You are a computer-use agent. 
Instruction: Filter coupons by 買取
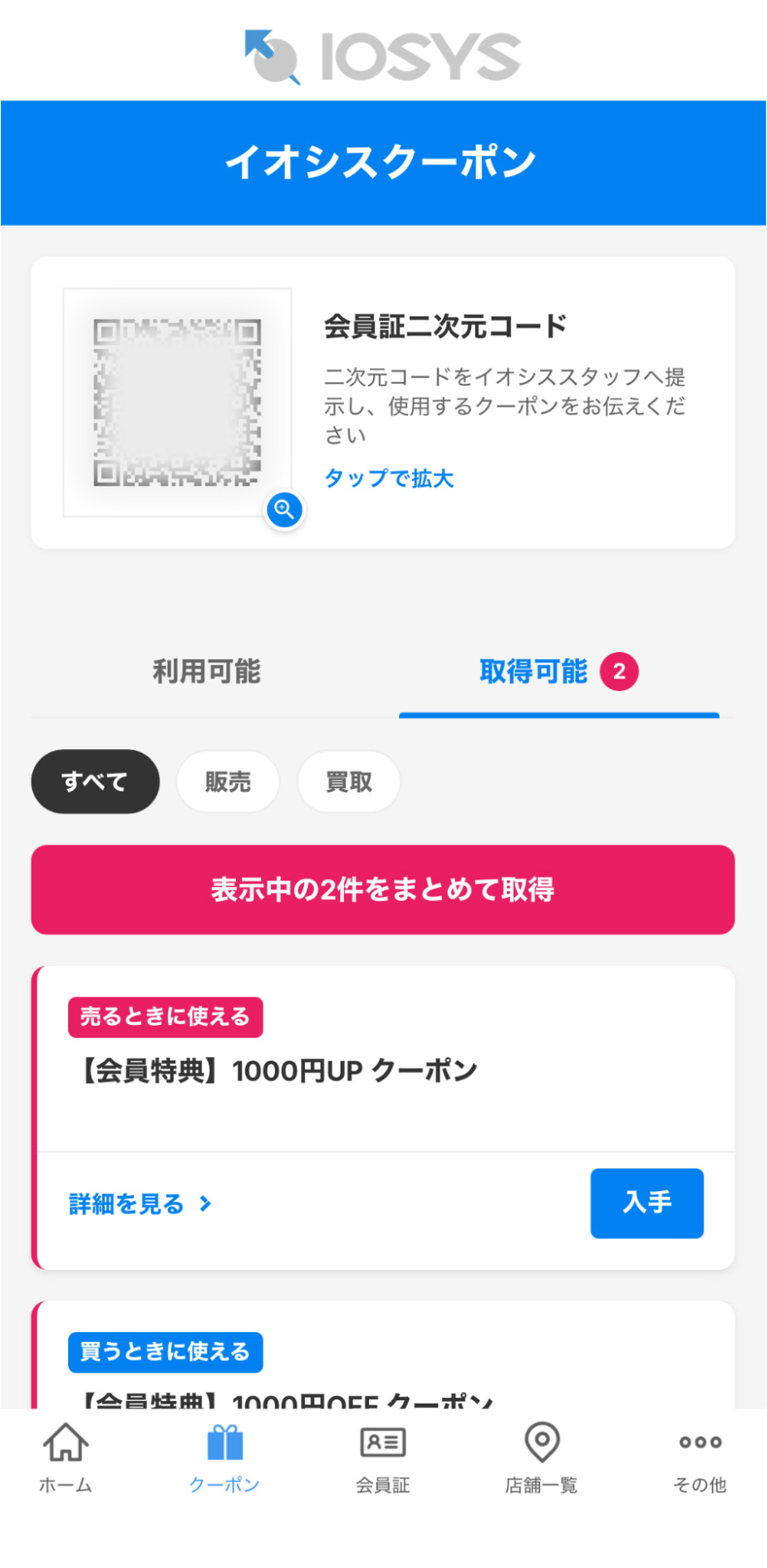tap(349, 782)
